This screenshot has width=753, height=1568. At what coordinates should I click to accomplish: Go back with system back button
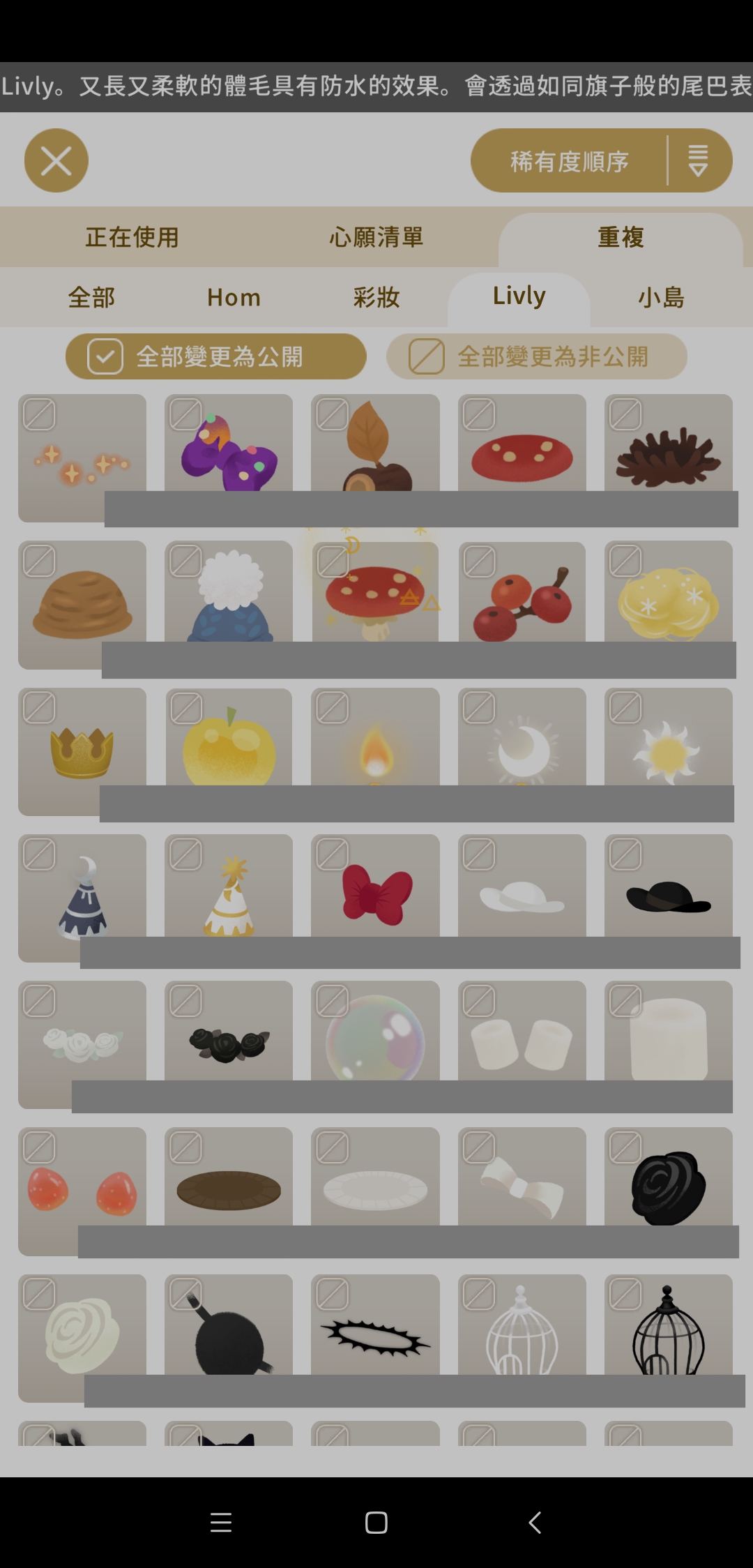point(535,1523)
